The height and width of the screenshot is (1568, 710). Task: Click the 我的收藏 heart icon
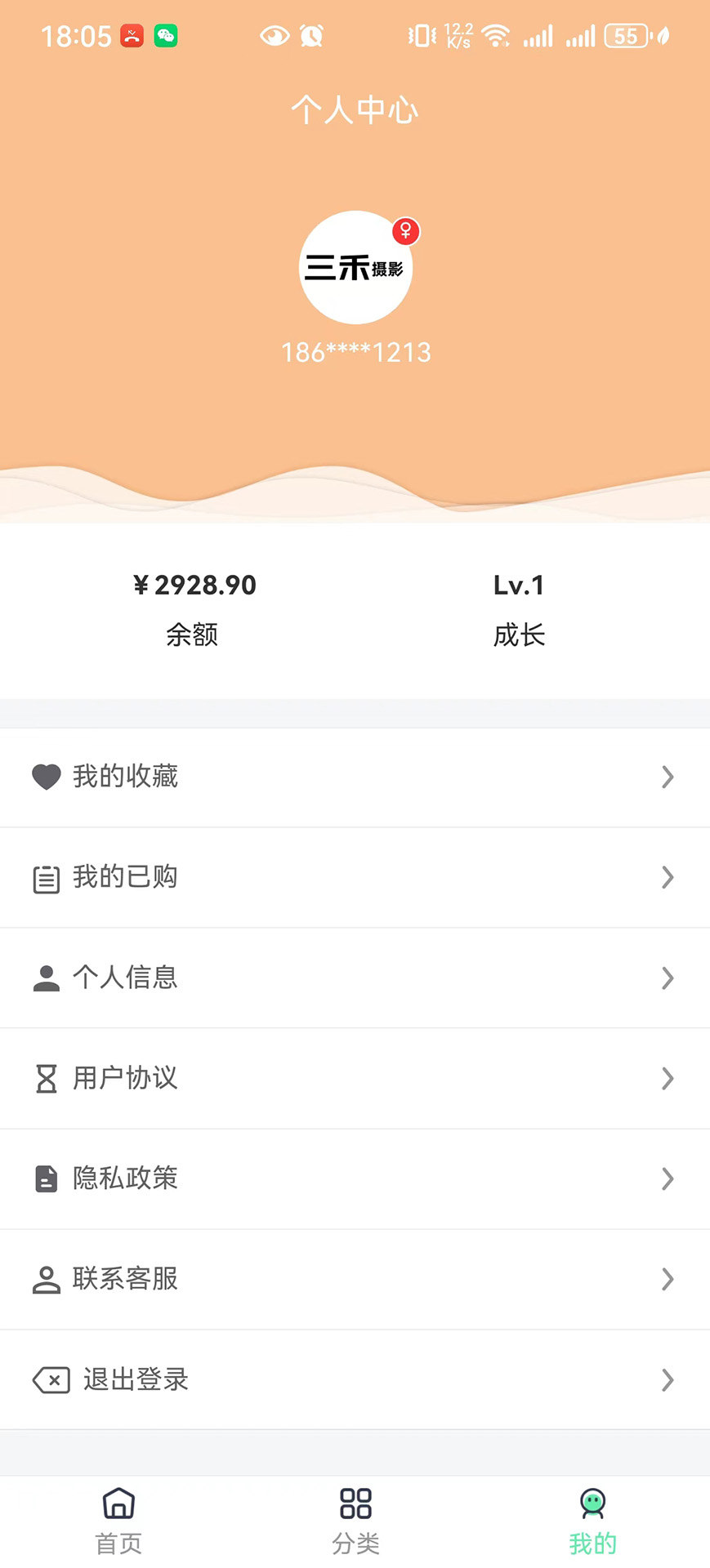(47, 777)
